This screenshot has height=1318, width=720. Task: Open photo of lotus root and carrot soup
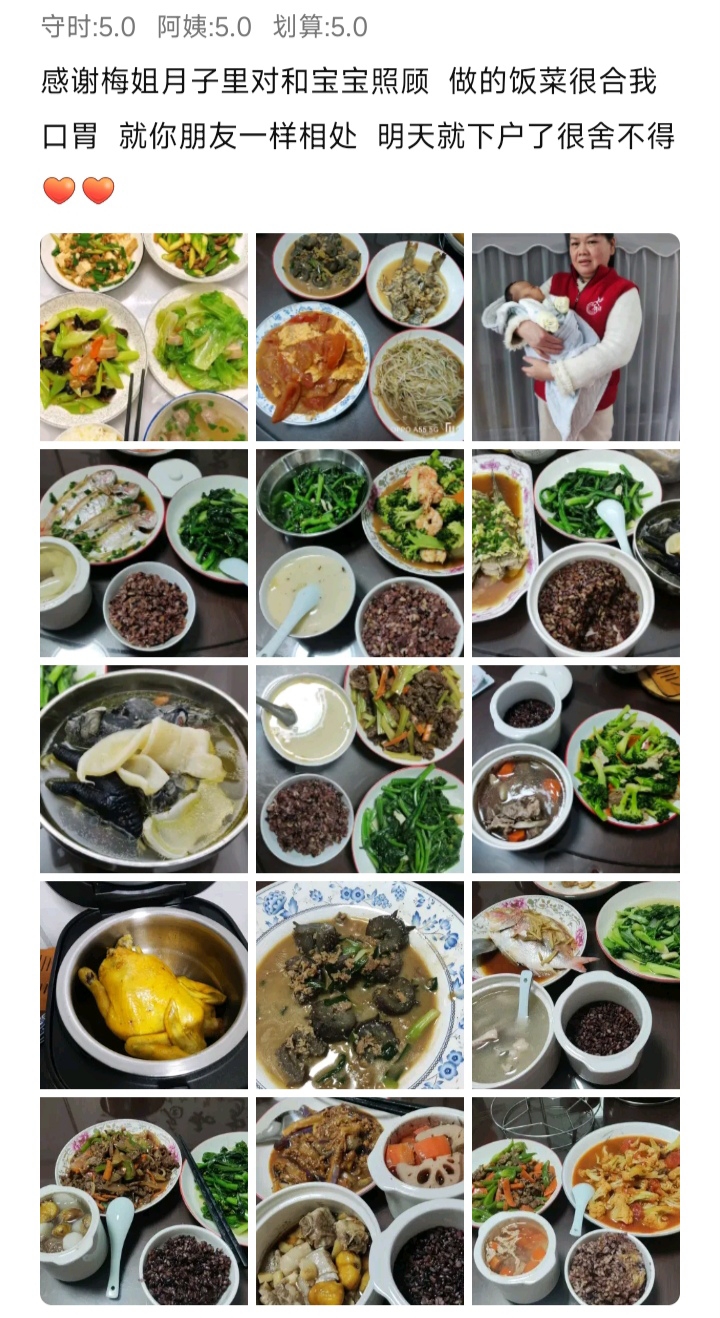360,1201
